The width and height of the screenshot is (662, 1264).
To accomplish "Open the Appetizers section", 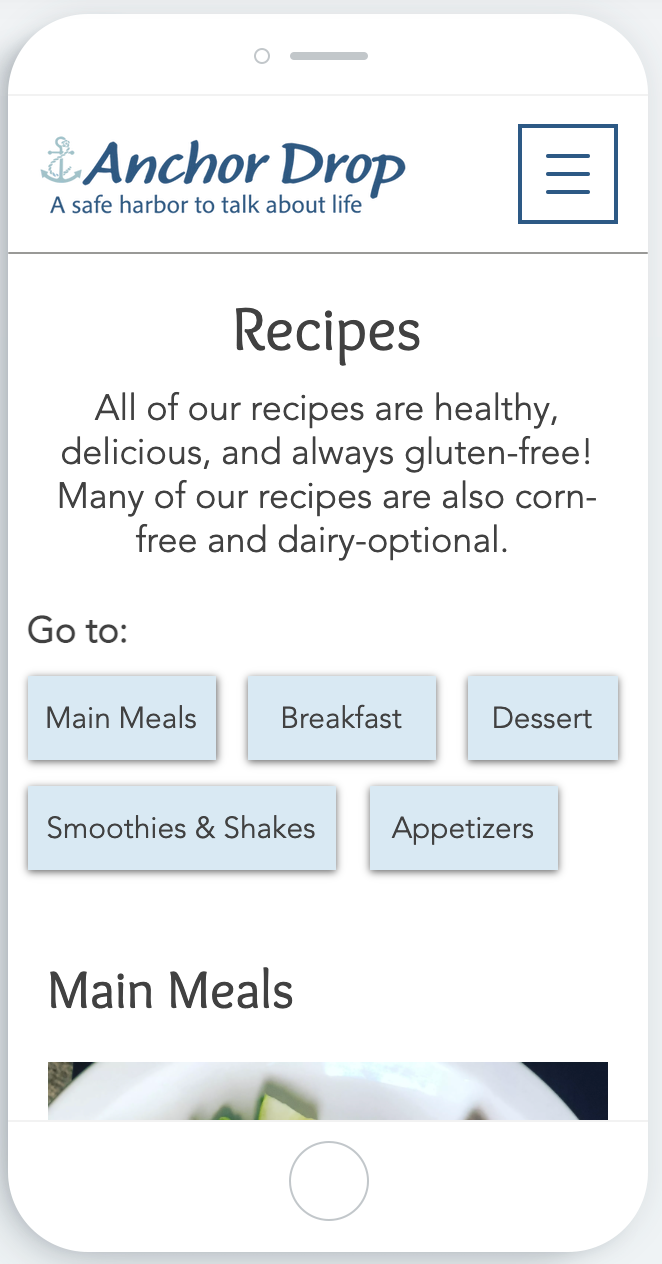I will [x=463, y=828].
